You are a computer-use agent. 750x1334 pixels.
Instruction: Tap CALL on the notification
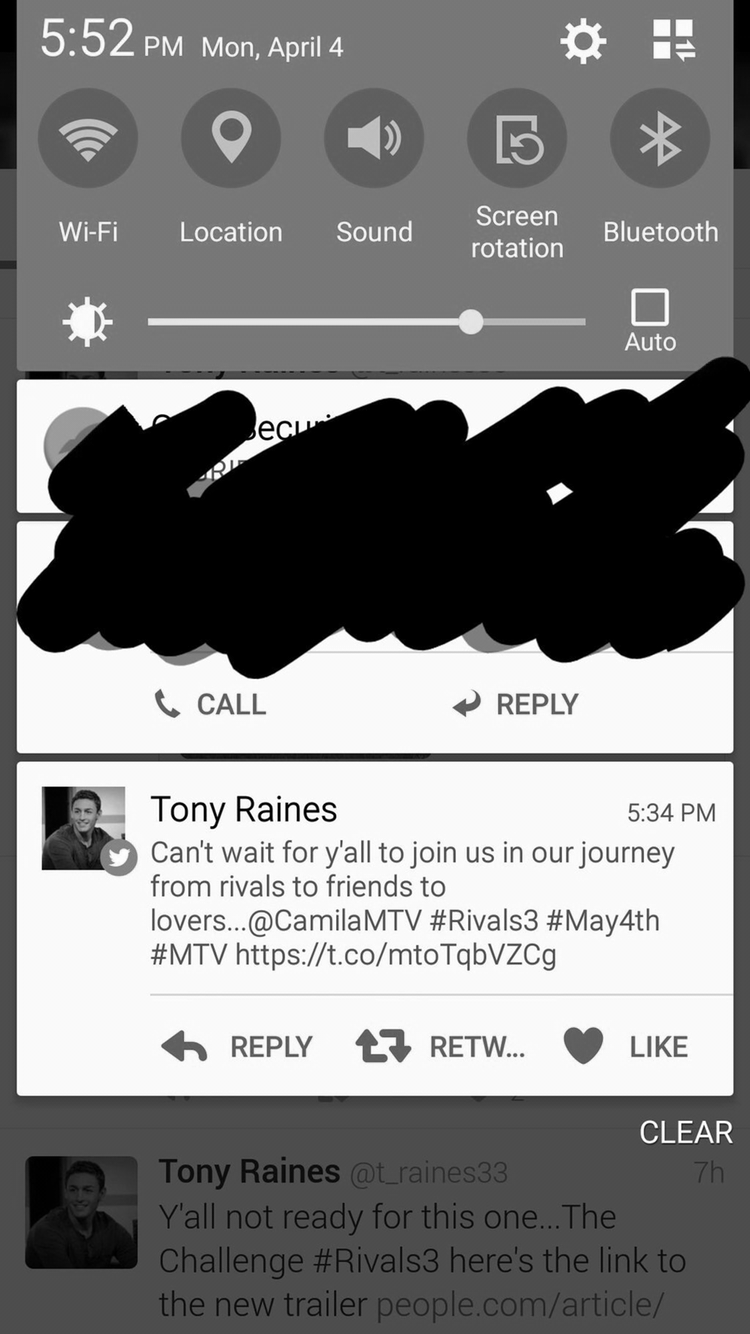click(x=211, y=704)
